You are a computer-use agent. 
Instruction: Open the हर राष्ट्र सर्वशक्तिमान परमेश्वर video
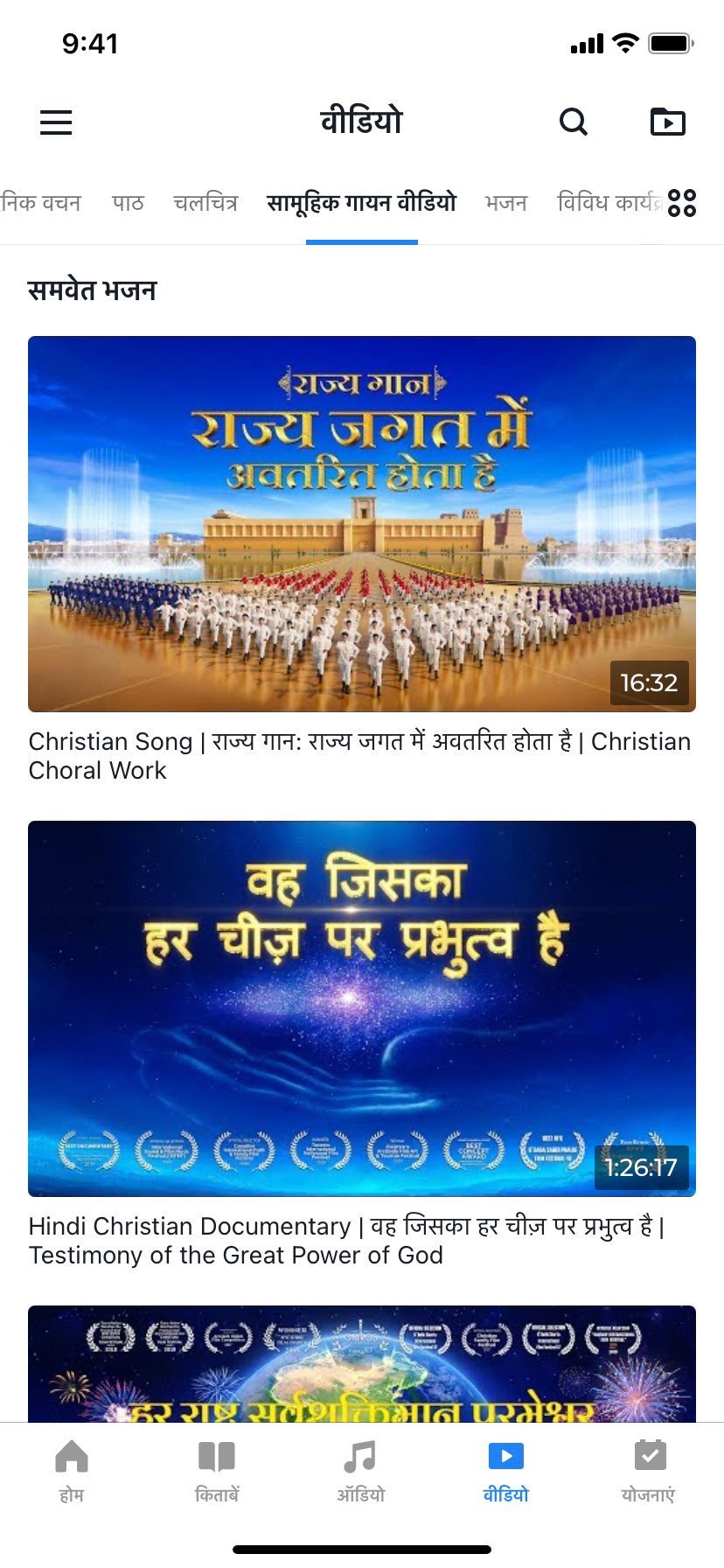(x=362, y=1363)
